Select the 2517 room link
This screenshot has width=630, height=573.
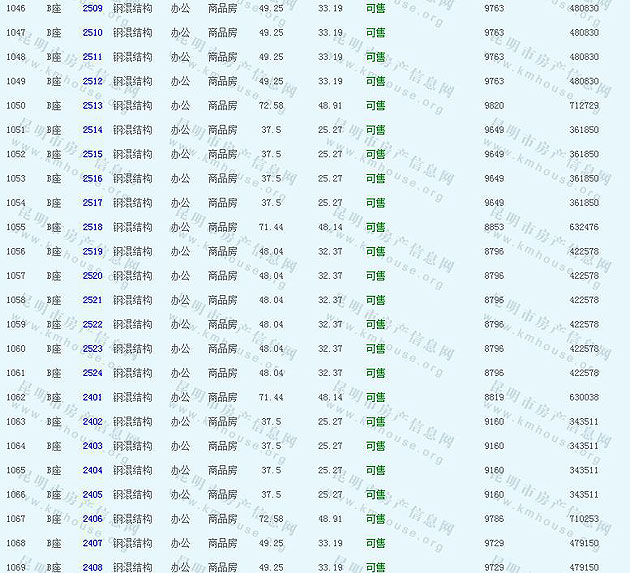point(92,203)
